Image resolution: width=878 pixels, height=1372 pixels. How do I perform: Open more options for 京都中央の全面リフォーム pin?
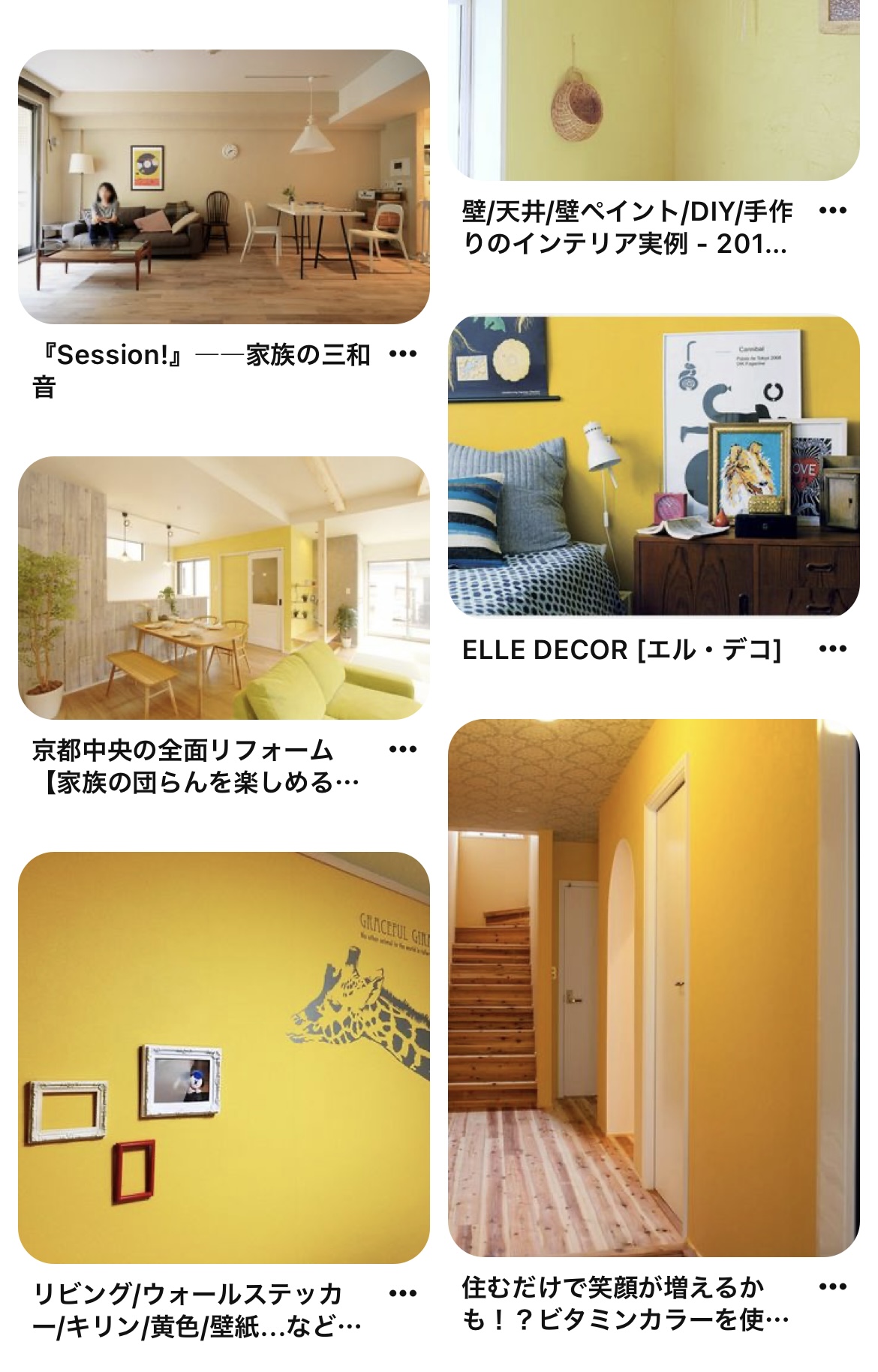[x=403, y=749]
